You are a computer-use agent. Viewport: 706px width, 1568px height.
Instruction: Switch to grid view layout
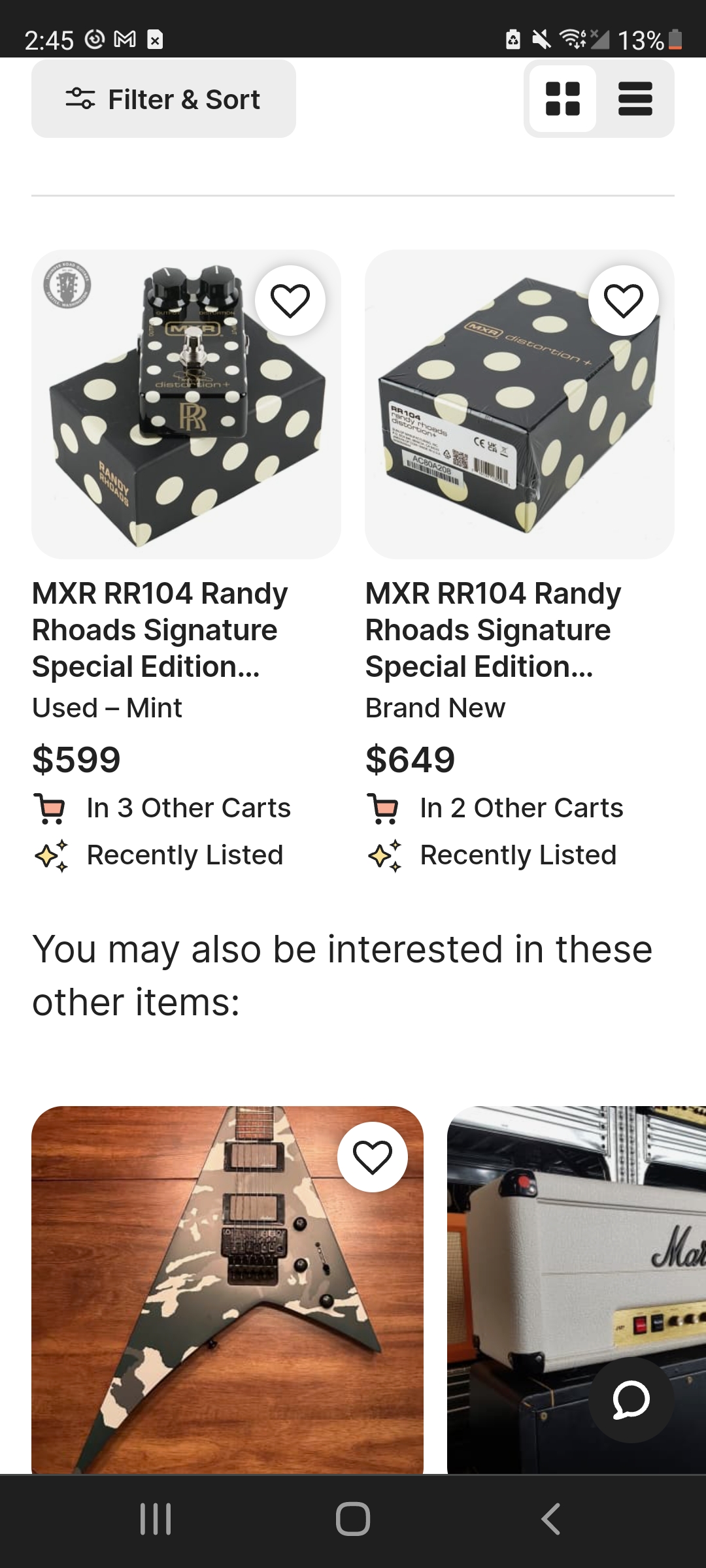pos(562,99)
